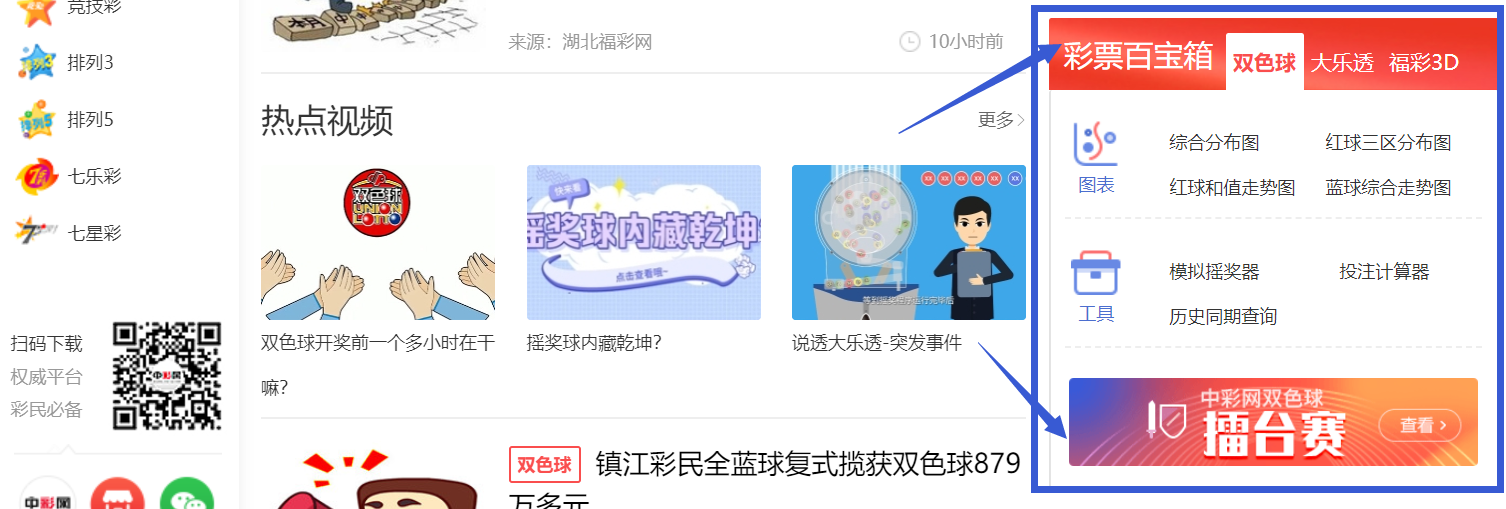Tap 更多 next to 热点视频
The image size is (1506, 509).
1000,120
